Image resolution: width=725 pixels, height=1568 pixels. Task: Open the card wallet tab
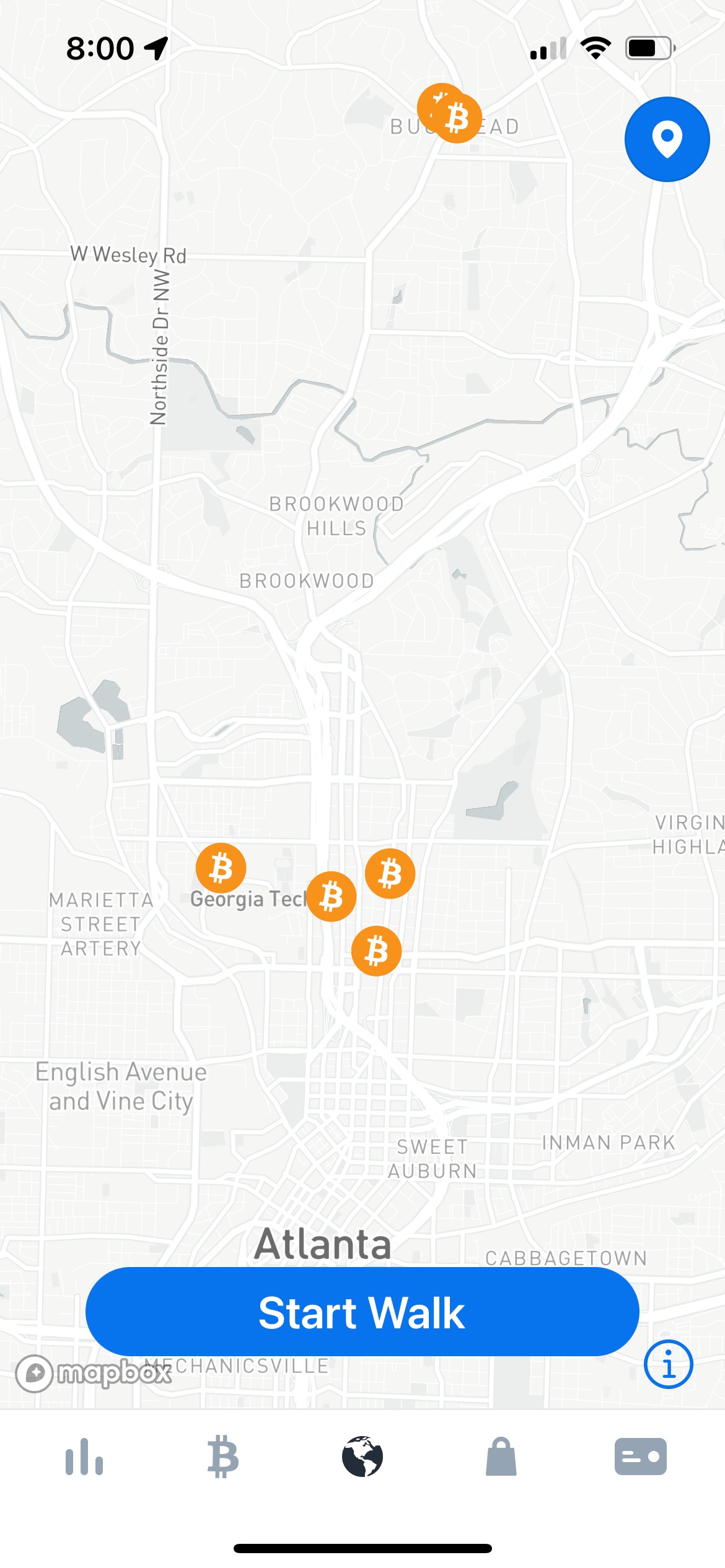point(640,1457)
